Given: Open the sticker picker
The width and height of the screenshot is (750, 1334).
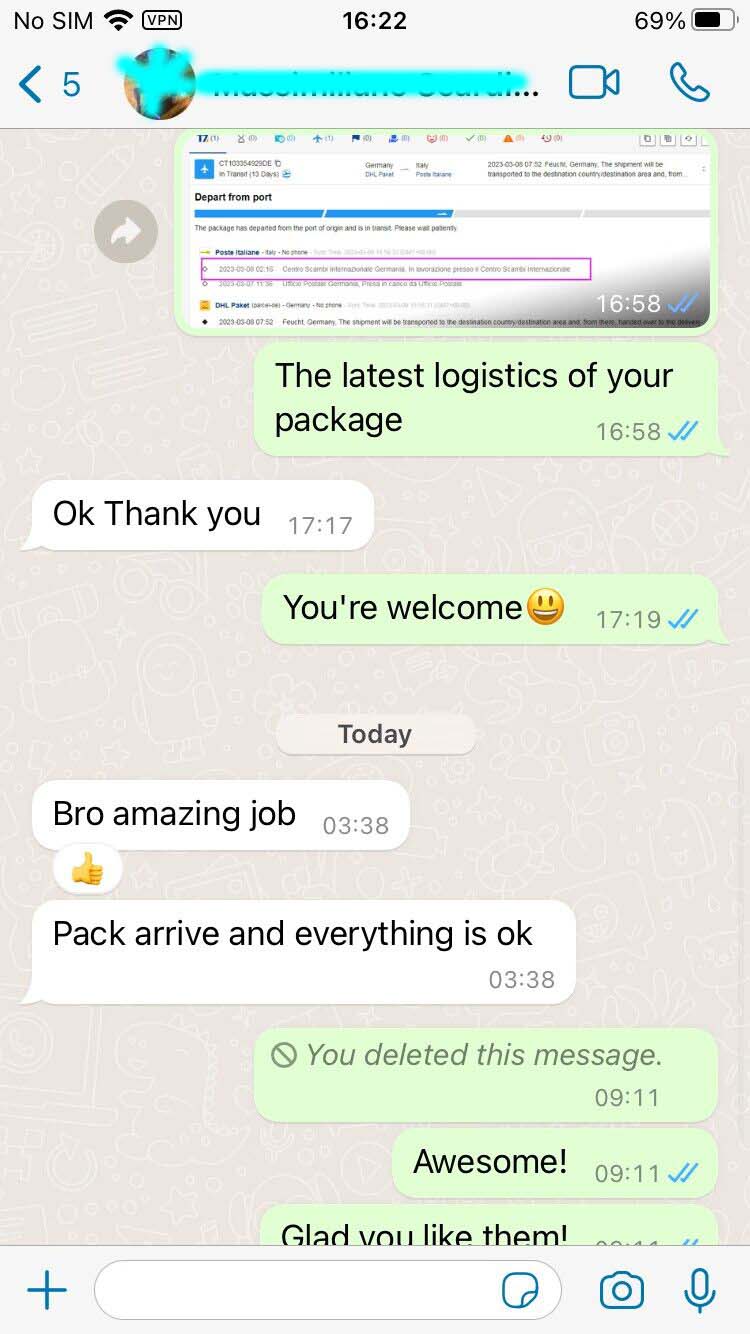Looking at the screenshot, I should point(520,1291).
